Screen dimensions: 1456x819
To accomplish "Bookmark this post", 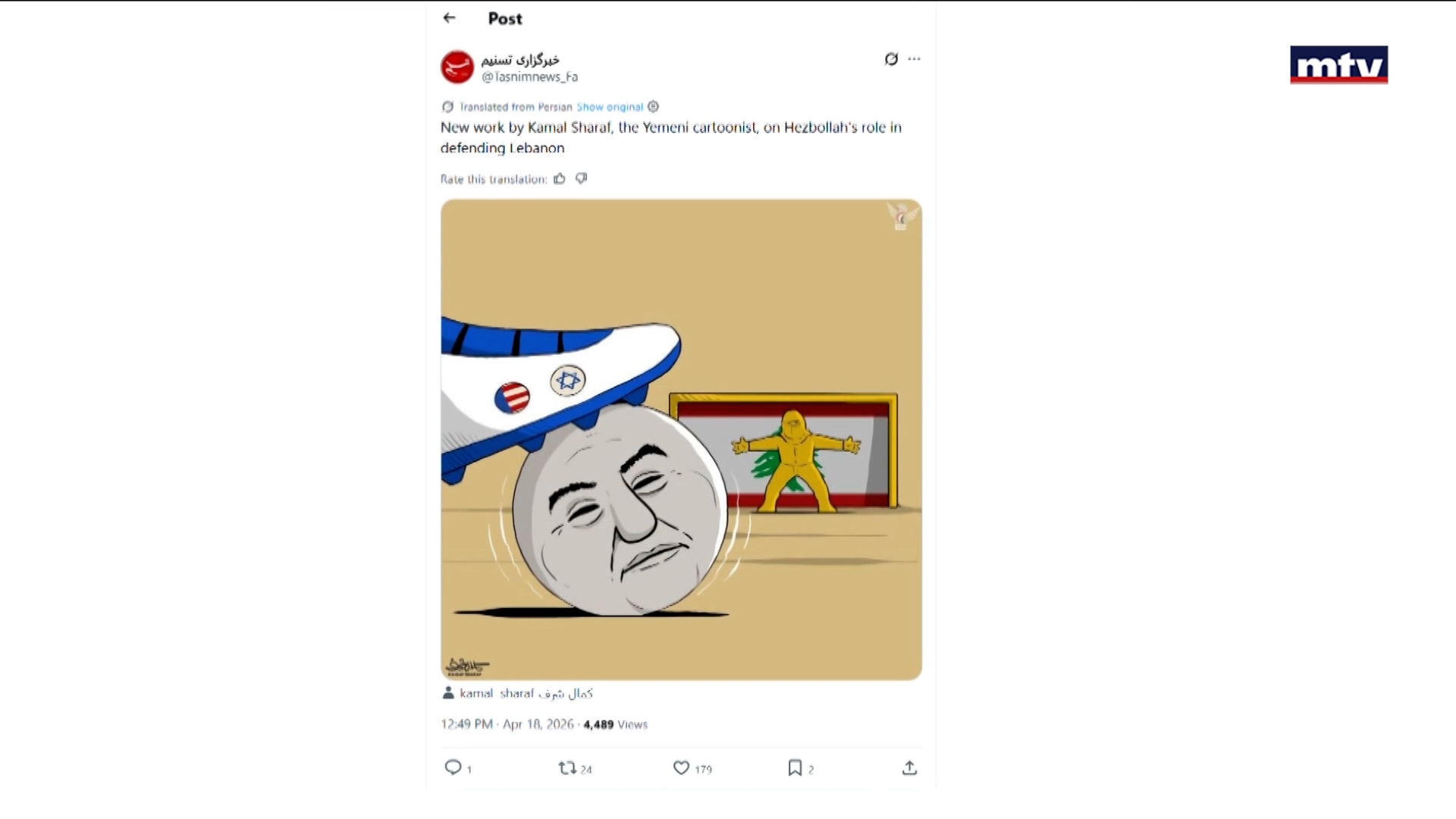I will pyautogui.click(x=795, y=767).
